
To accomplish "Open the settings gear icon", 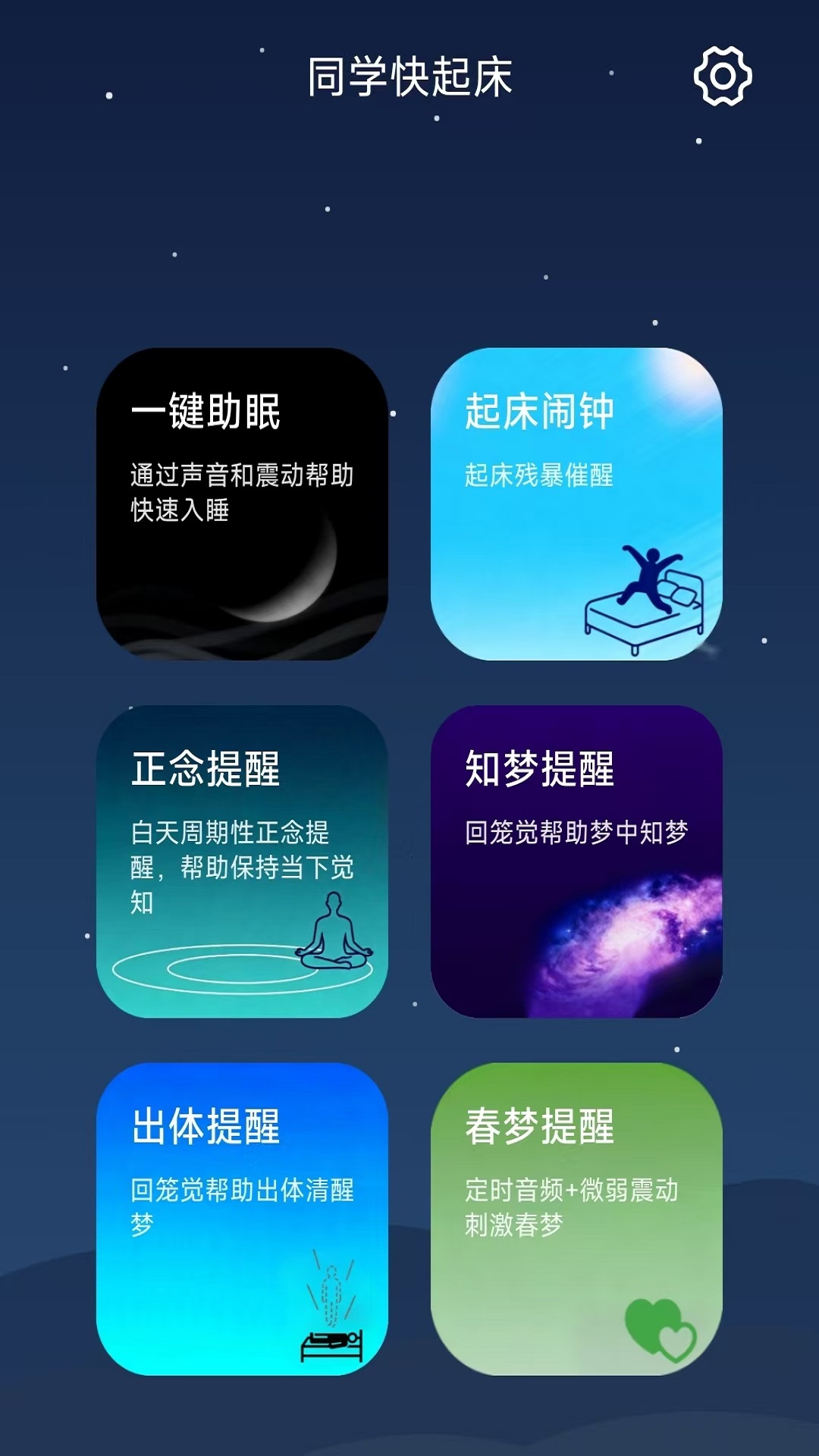I will click(x=722, y=76).
